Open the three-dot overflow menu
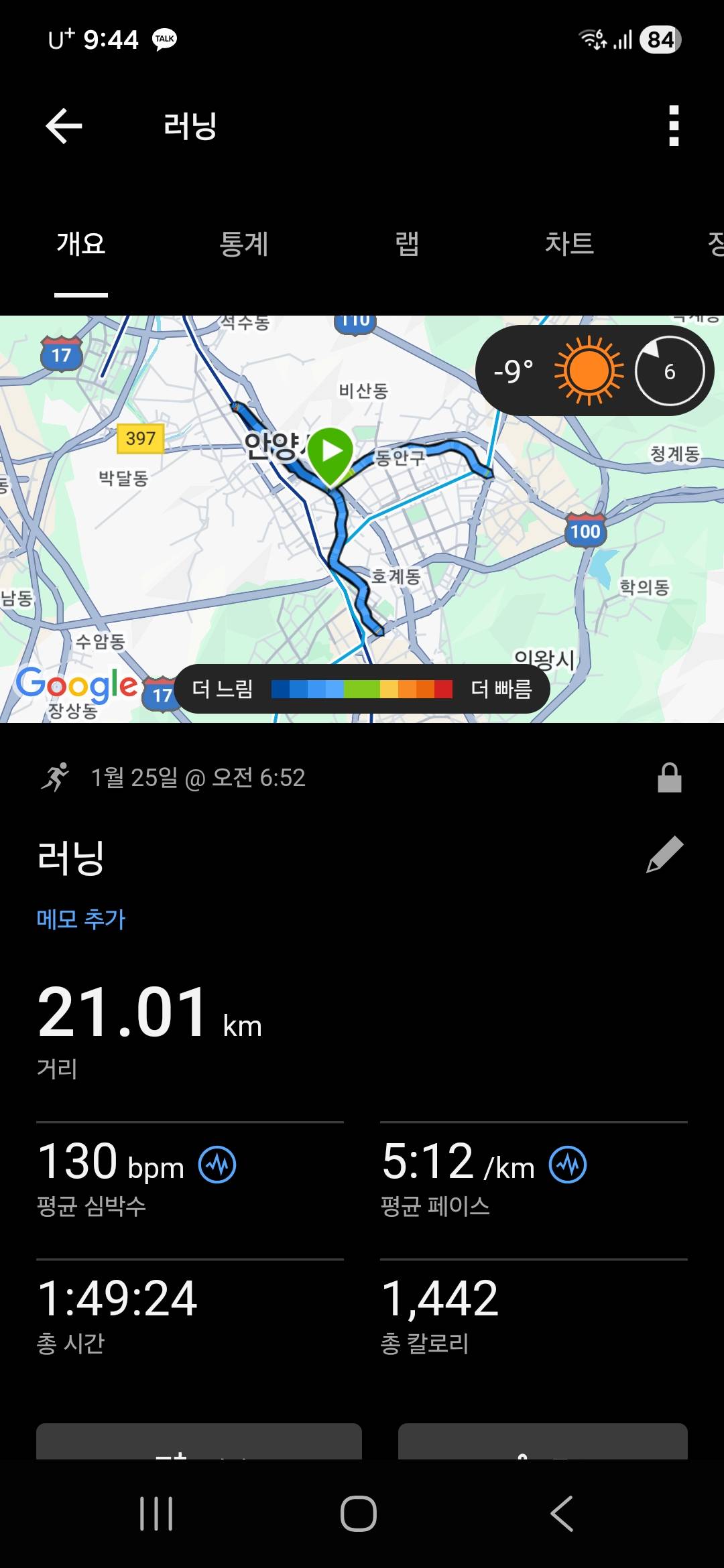This screenshot has height=1568, width=724. tap(675, 126)
